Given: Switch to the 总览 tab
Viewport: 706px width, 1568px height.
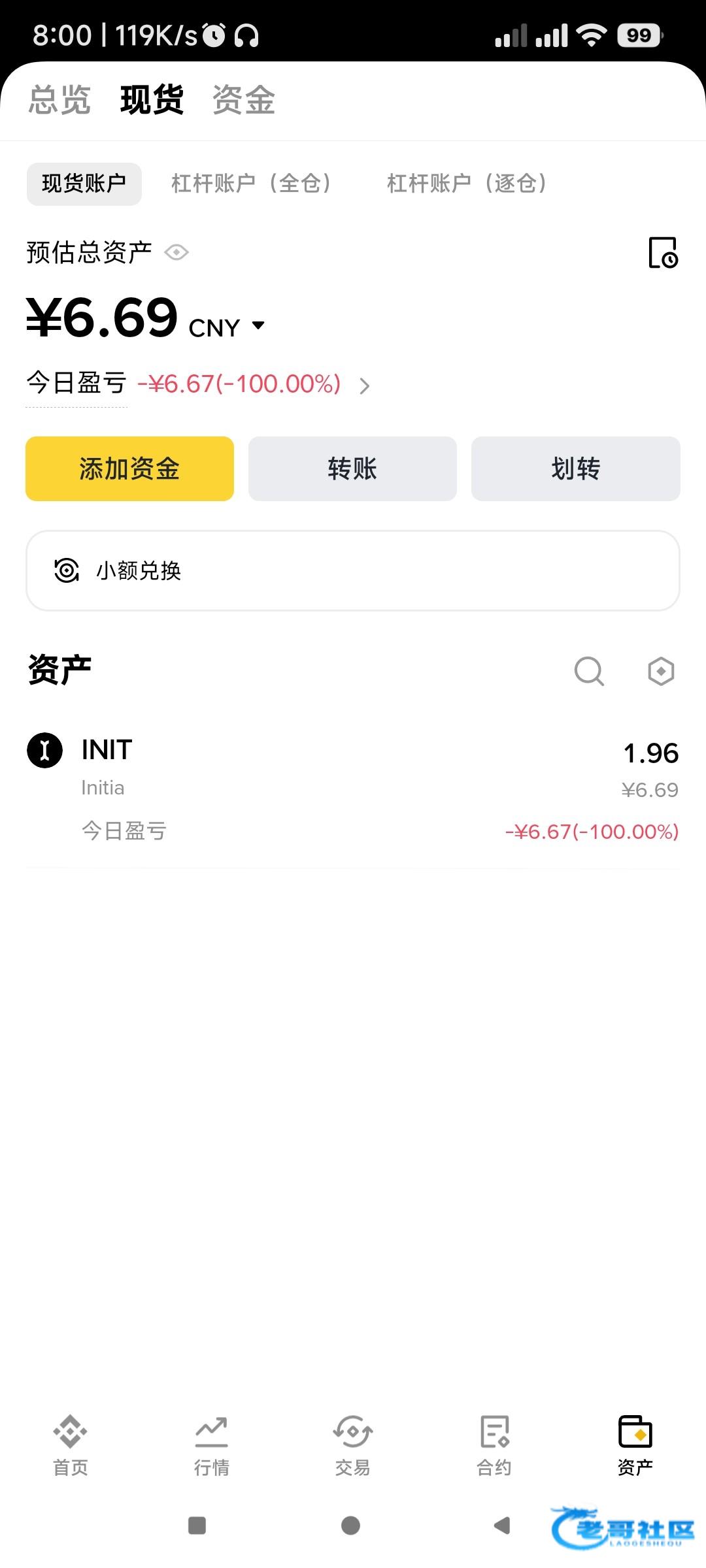Looking at the screenshot, I should (x=59, y=100).
